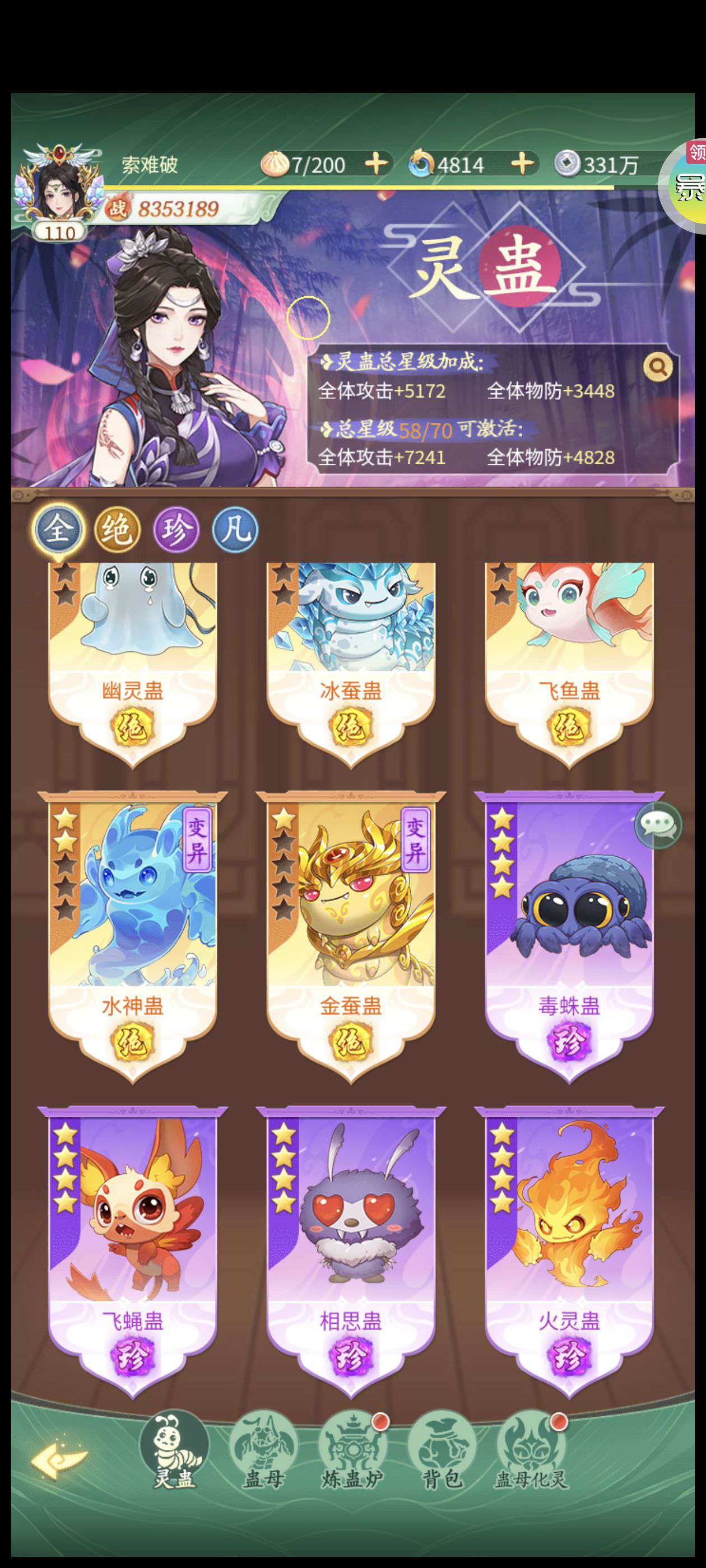The image size is (706, 1568).
Task: Open the 幽灵蛊 card
Action: 133,651
